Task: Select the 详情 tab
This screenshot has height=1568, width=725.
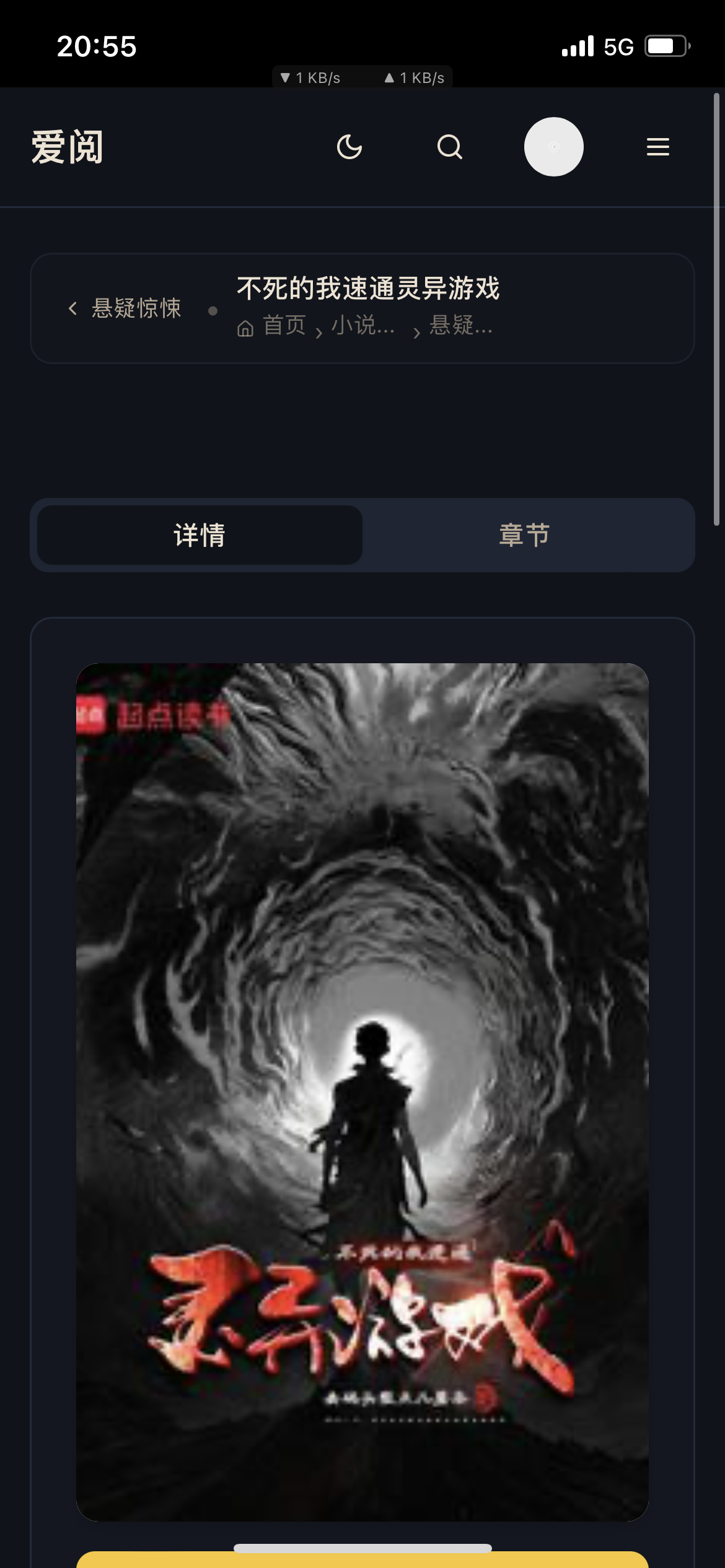Action: click(200, 535)
